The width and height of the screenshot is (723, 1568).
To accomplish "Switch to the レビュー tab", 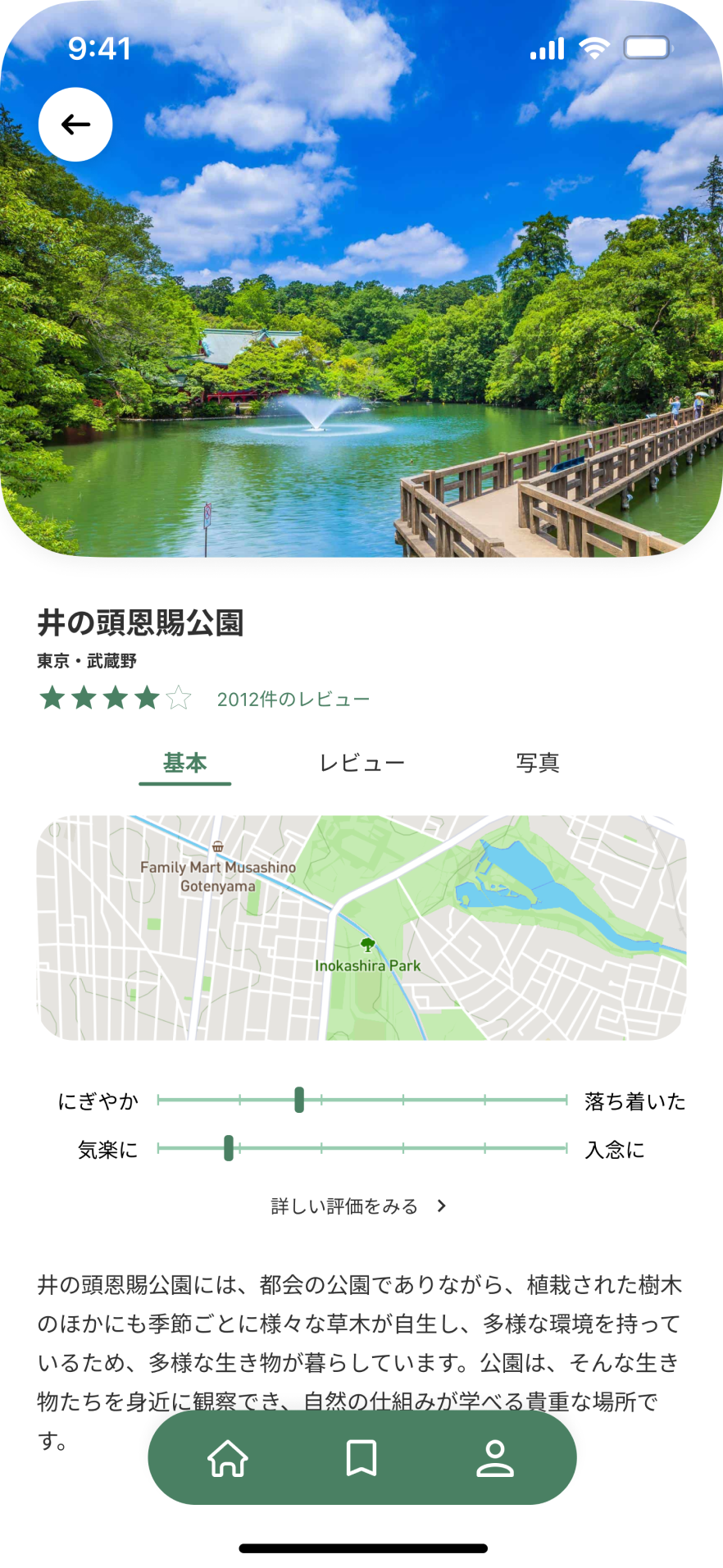I will pos(361,763).
